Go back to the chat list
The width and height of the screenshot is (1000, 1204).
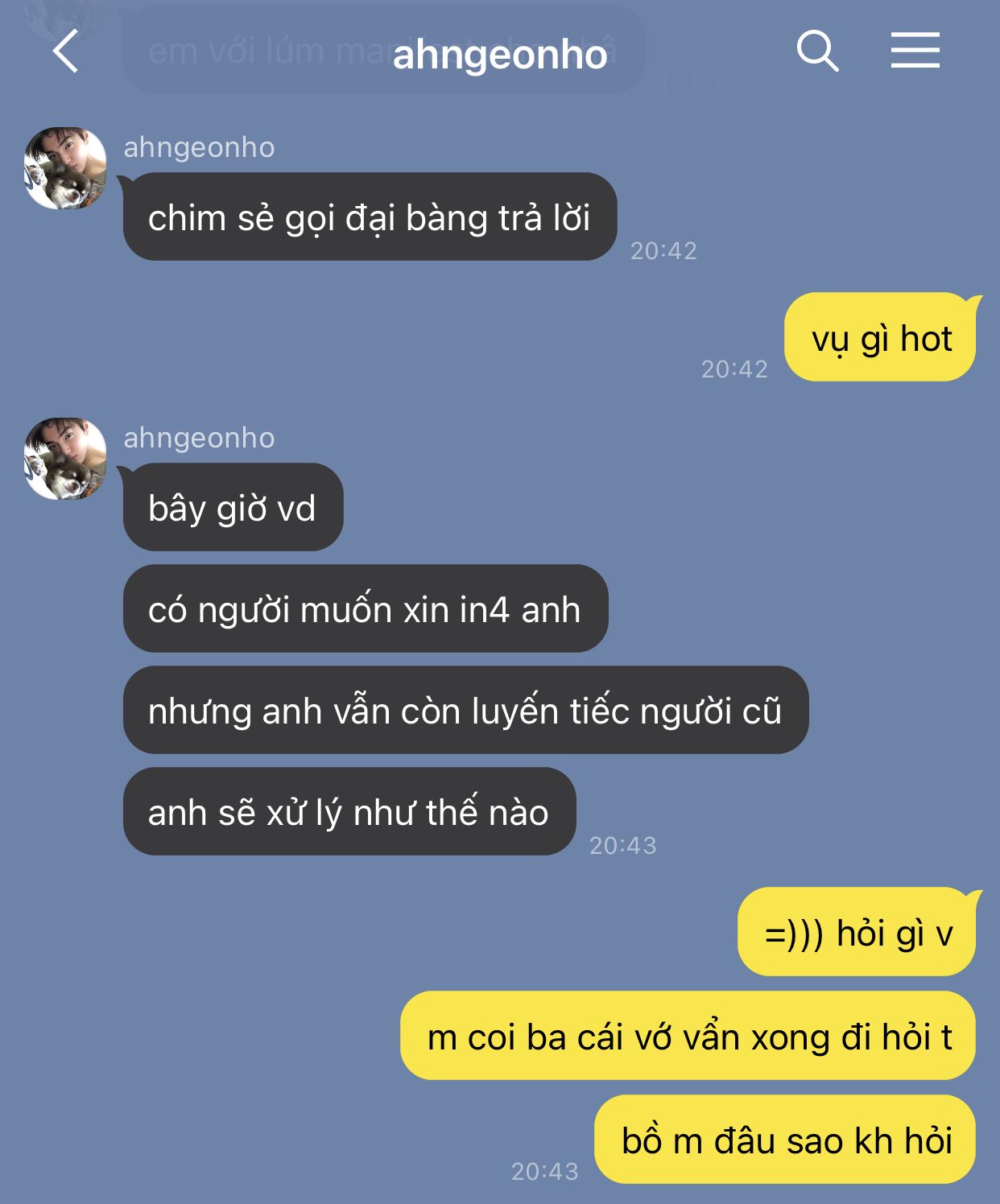pos(65,52)
